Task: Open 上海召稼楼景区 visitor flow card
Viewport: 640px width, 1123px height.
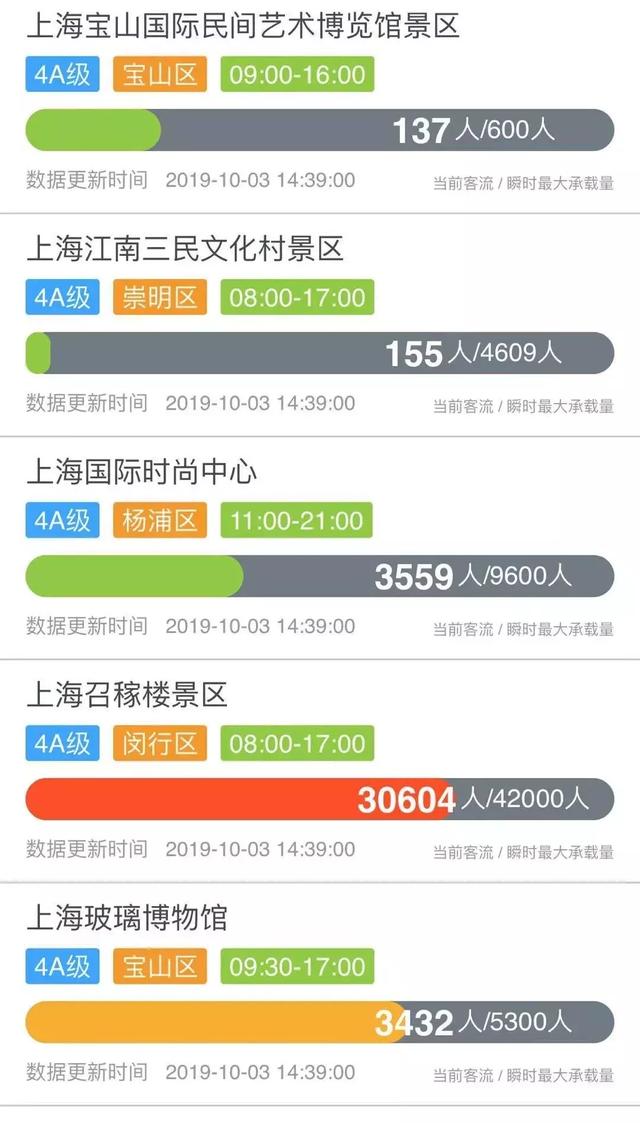Action: [x=127, y=694]
